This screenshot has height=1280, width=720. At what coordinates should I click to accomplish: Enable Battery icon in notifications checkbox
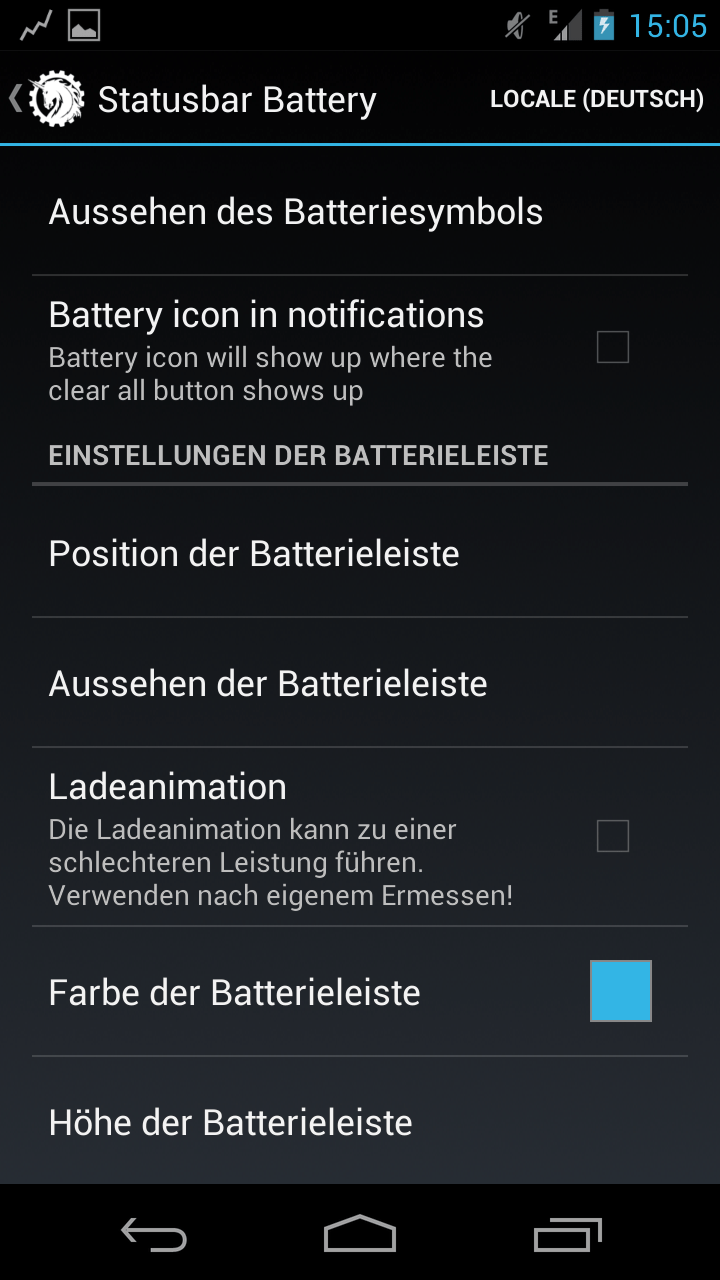tap(613, 347)
